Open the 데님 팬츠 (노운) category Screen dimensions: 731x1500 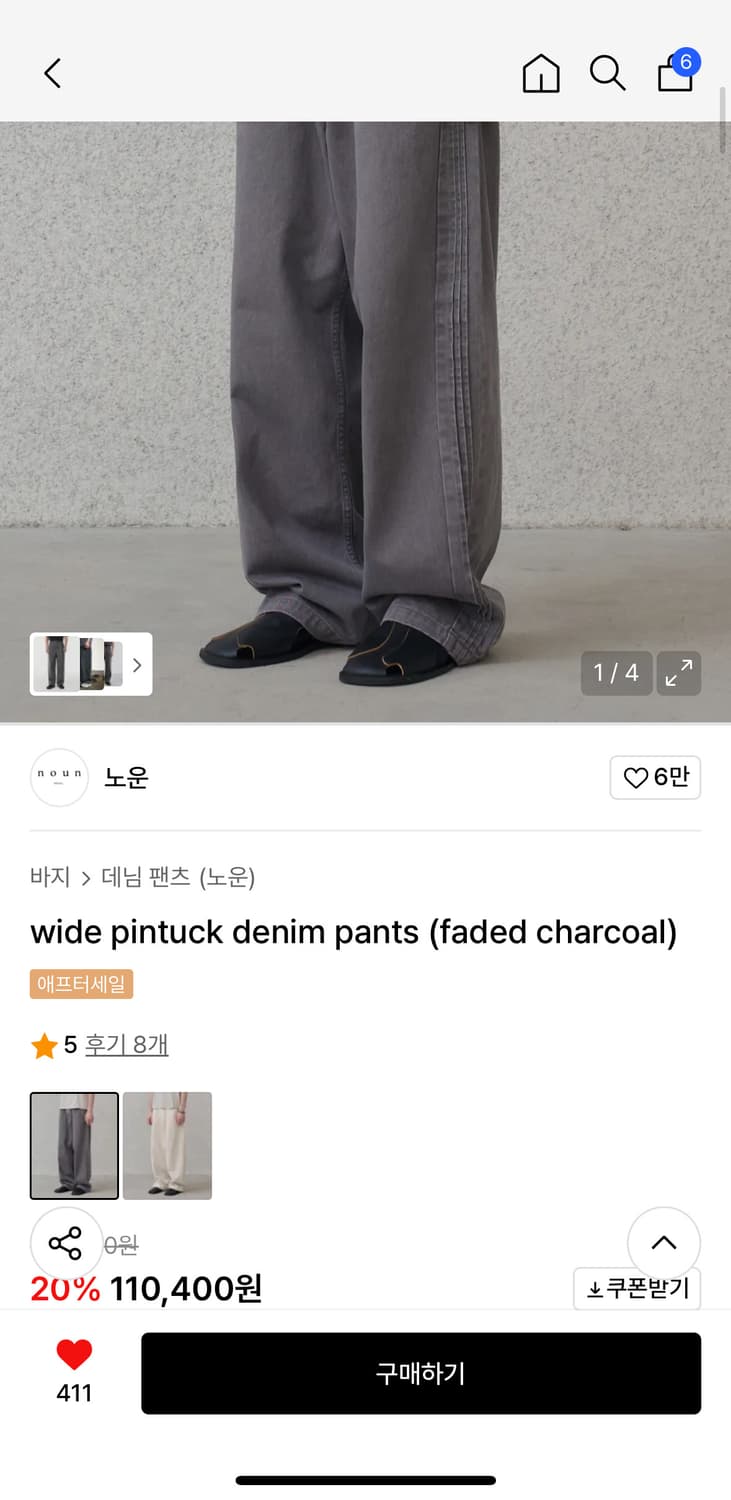178,877
